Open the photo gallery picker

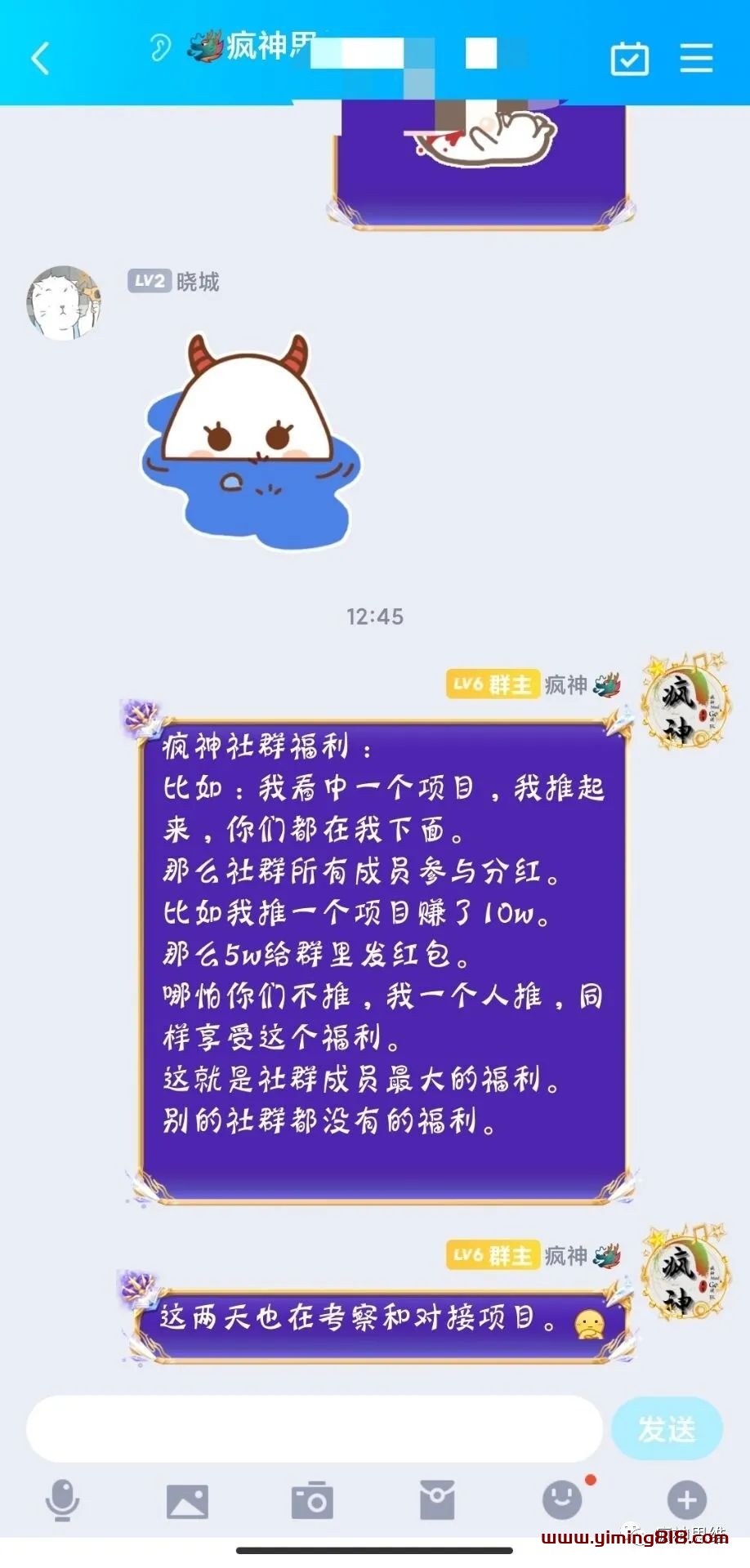coord(187,1500)
